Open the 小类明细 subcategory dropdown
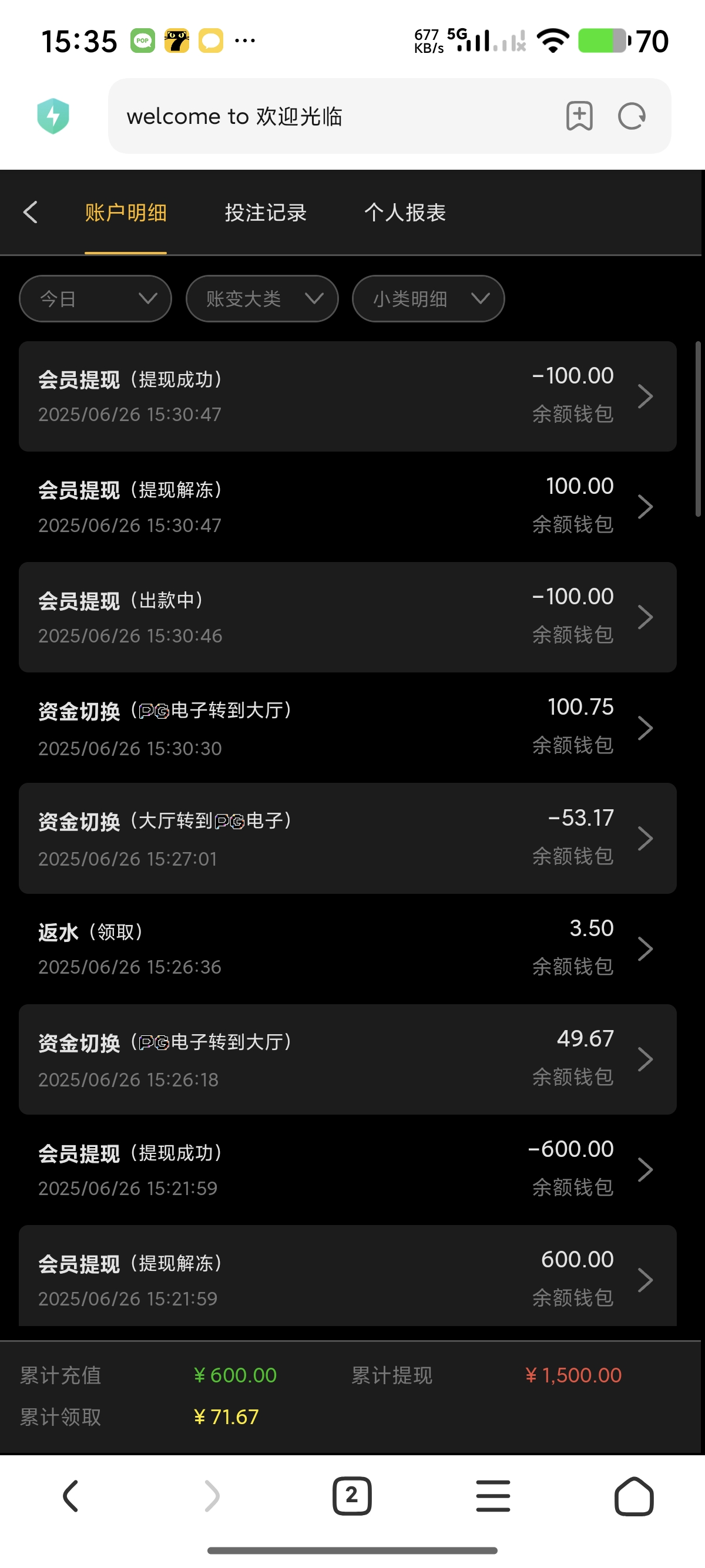Image resolution: width=705 pixels, height=1568 pixels. point(428,299)
